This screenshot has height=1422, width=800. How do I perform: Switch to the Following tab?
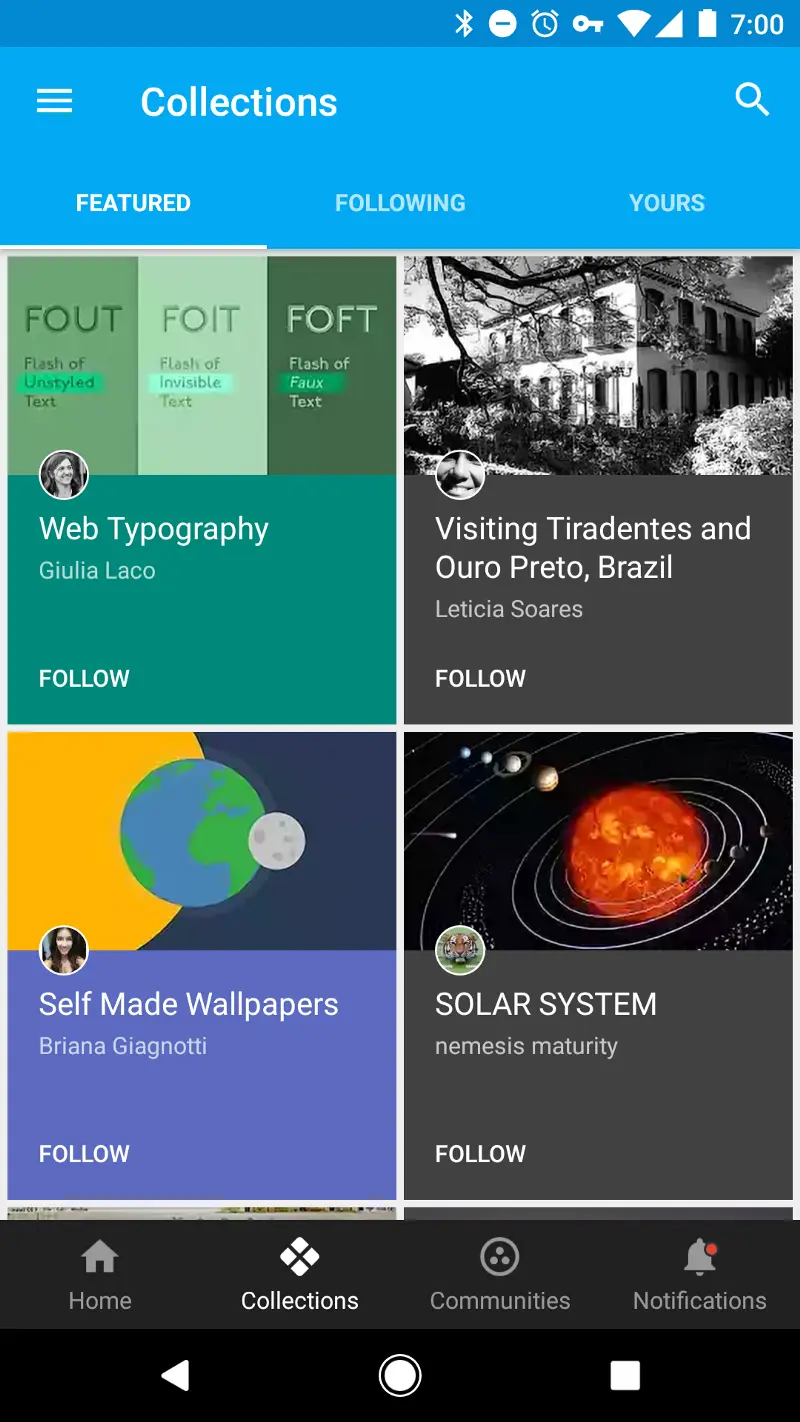(x=400, y=203)
